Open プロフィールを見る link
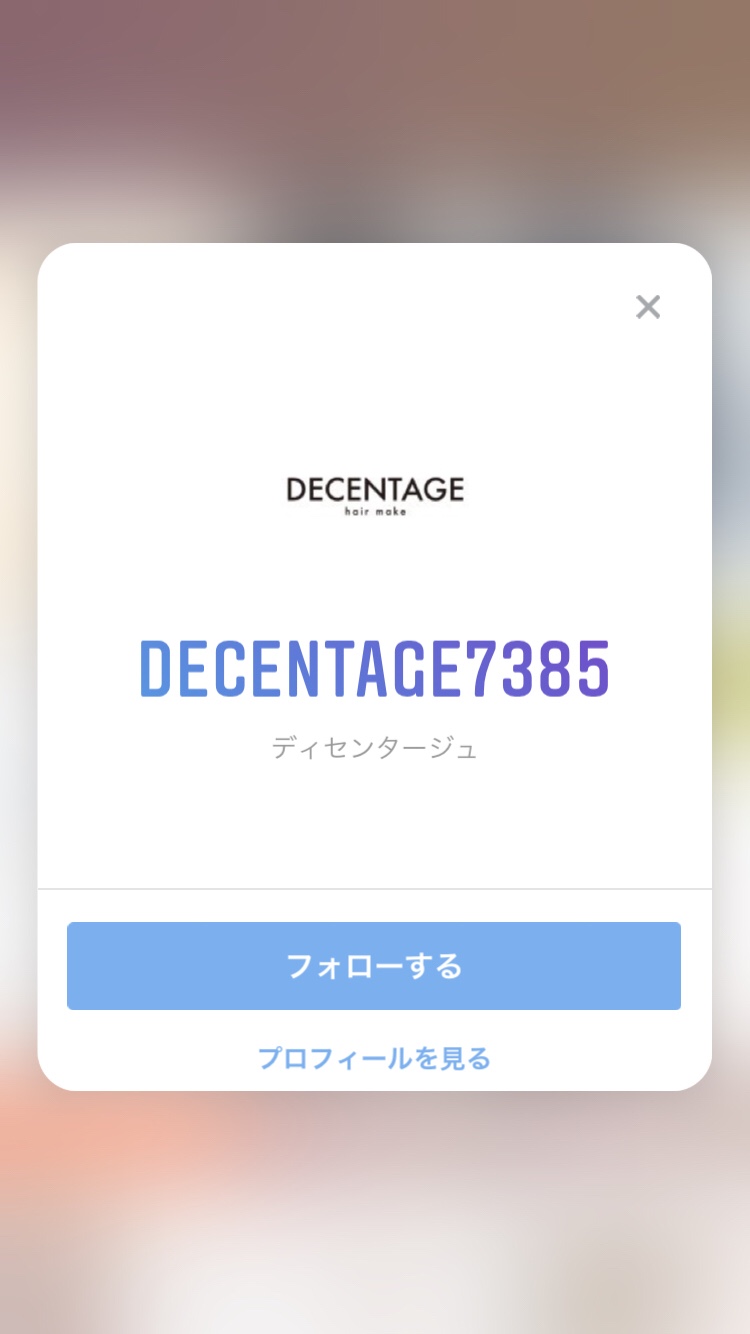The height and width of the screenshot is (1334, 750). 374,1058
